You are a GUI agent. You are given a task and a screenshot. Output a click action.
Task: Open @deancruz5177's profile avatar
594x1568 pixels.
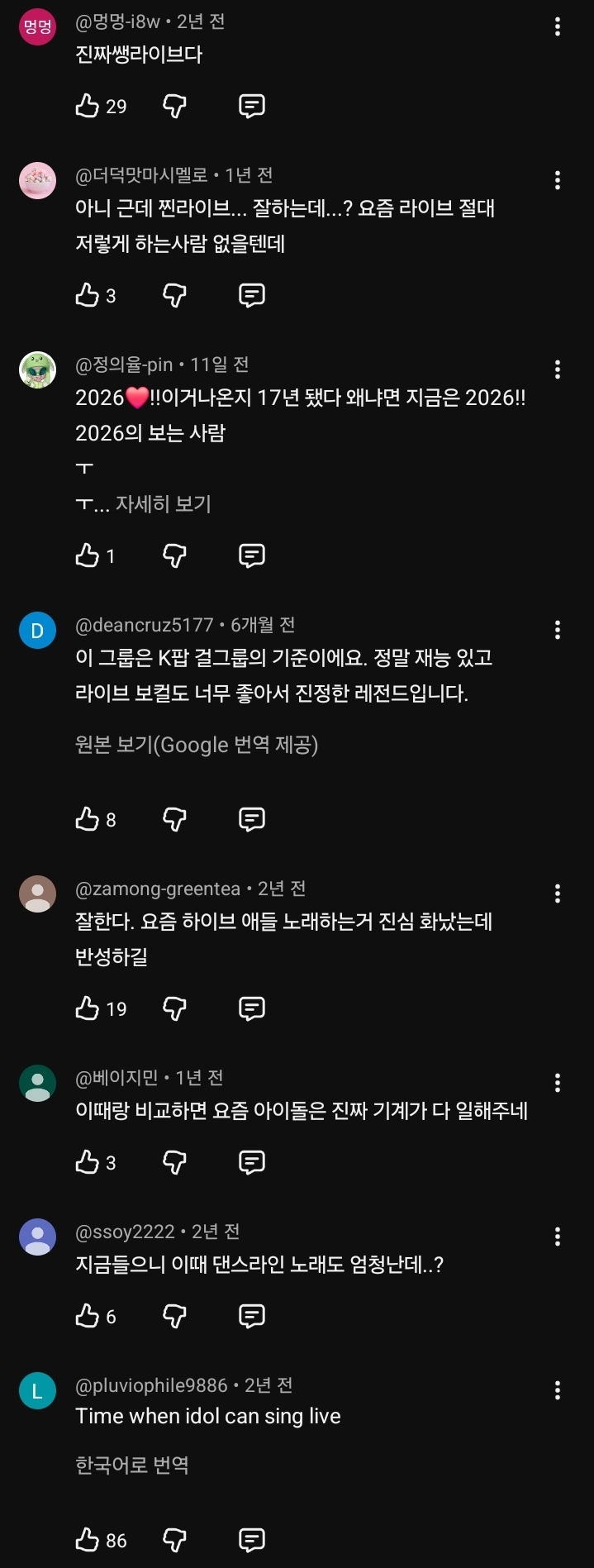pyautogui.click(x=37, y=631)
